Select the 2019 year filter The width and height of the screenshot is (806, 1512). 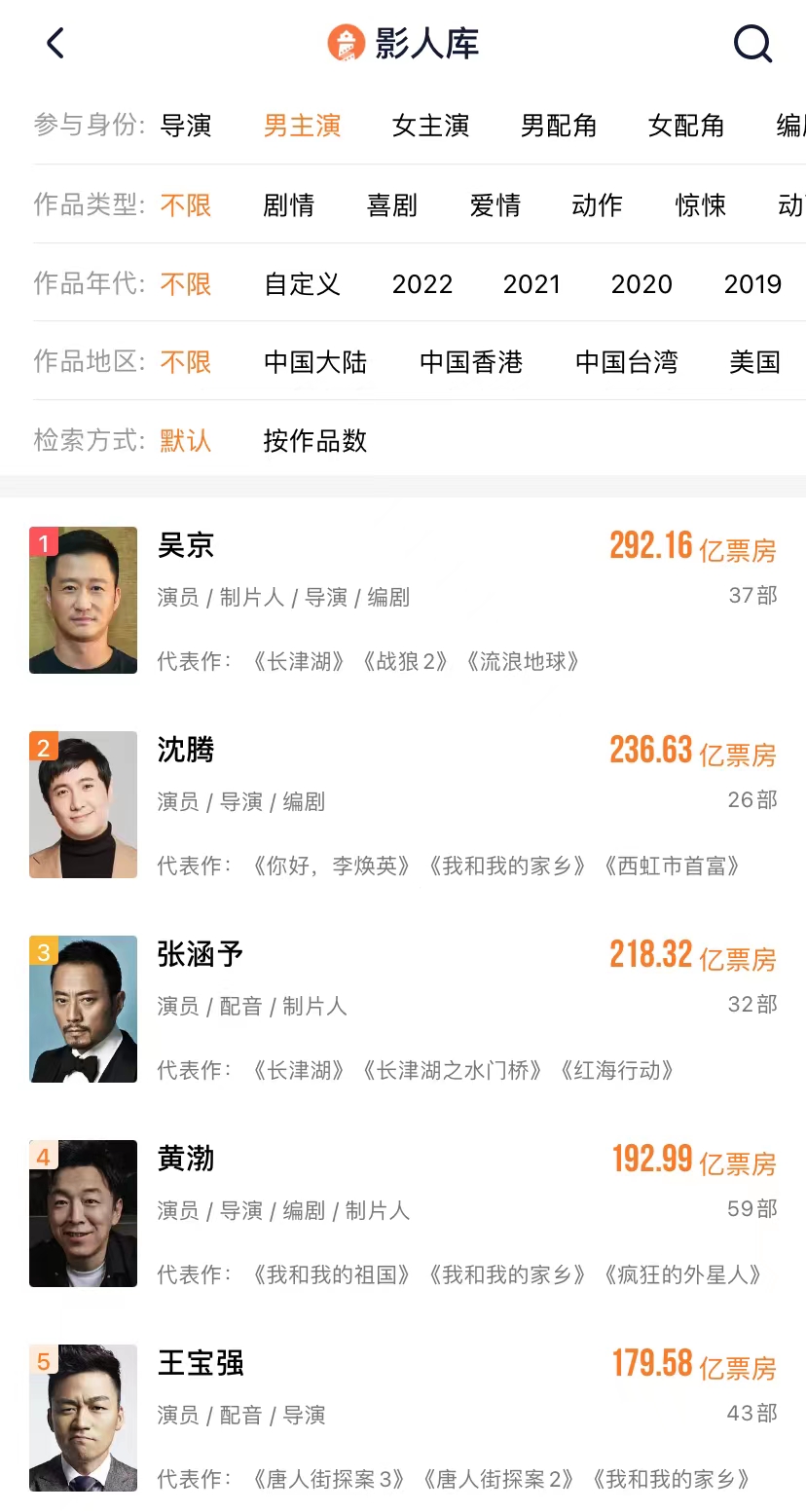point(751,284)
